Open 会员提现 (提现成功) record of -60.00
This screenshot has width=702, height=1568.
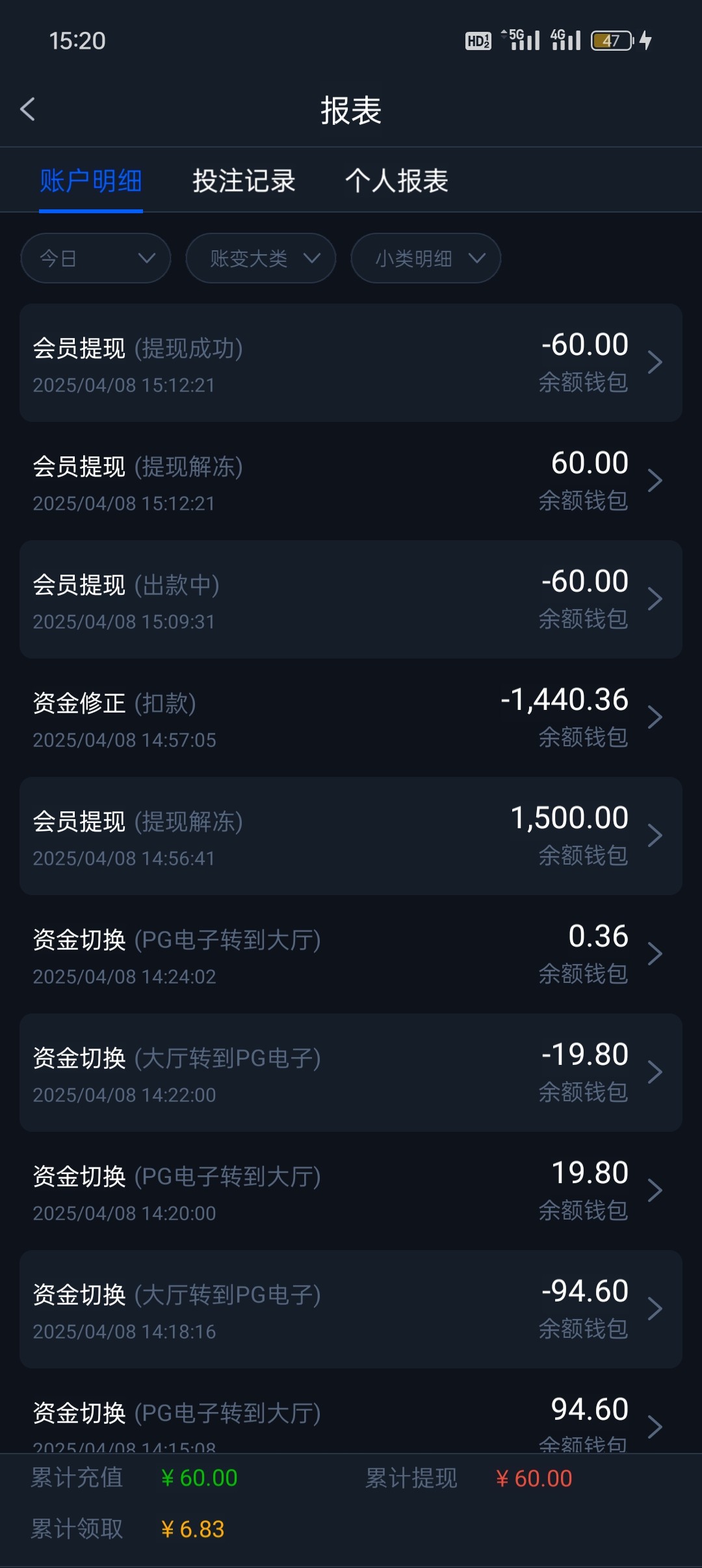[351, 363]
